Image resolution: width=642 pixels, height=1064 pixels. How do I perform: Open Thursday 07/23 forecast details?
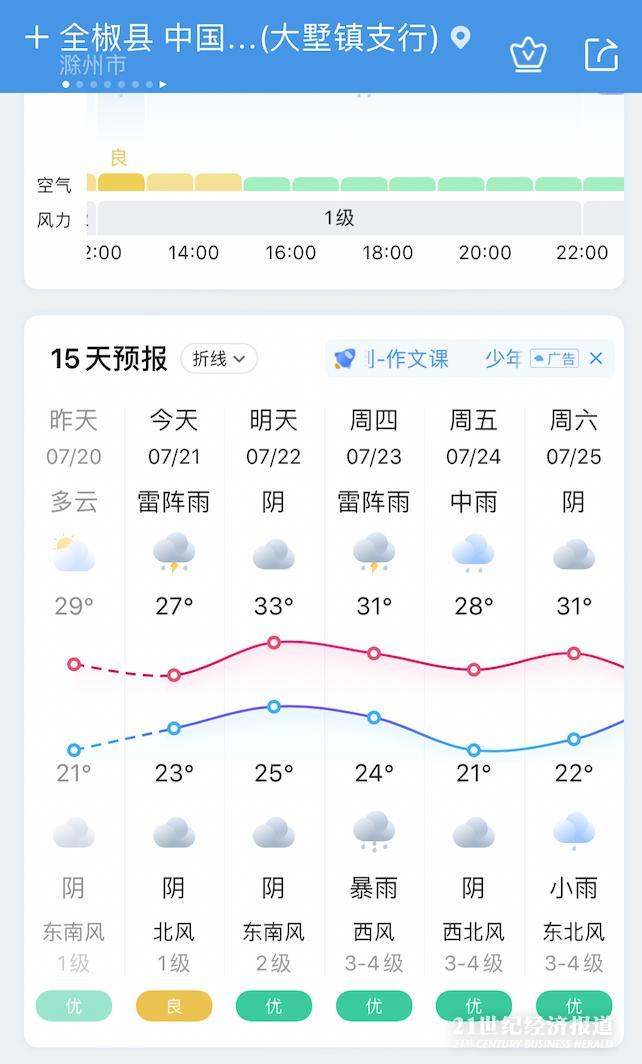tap(374, 438)
